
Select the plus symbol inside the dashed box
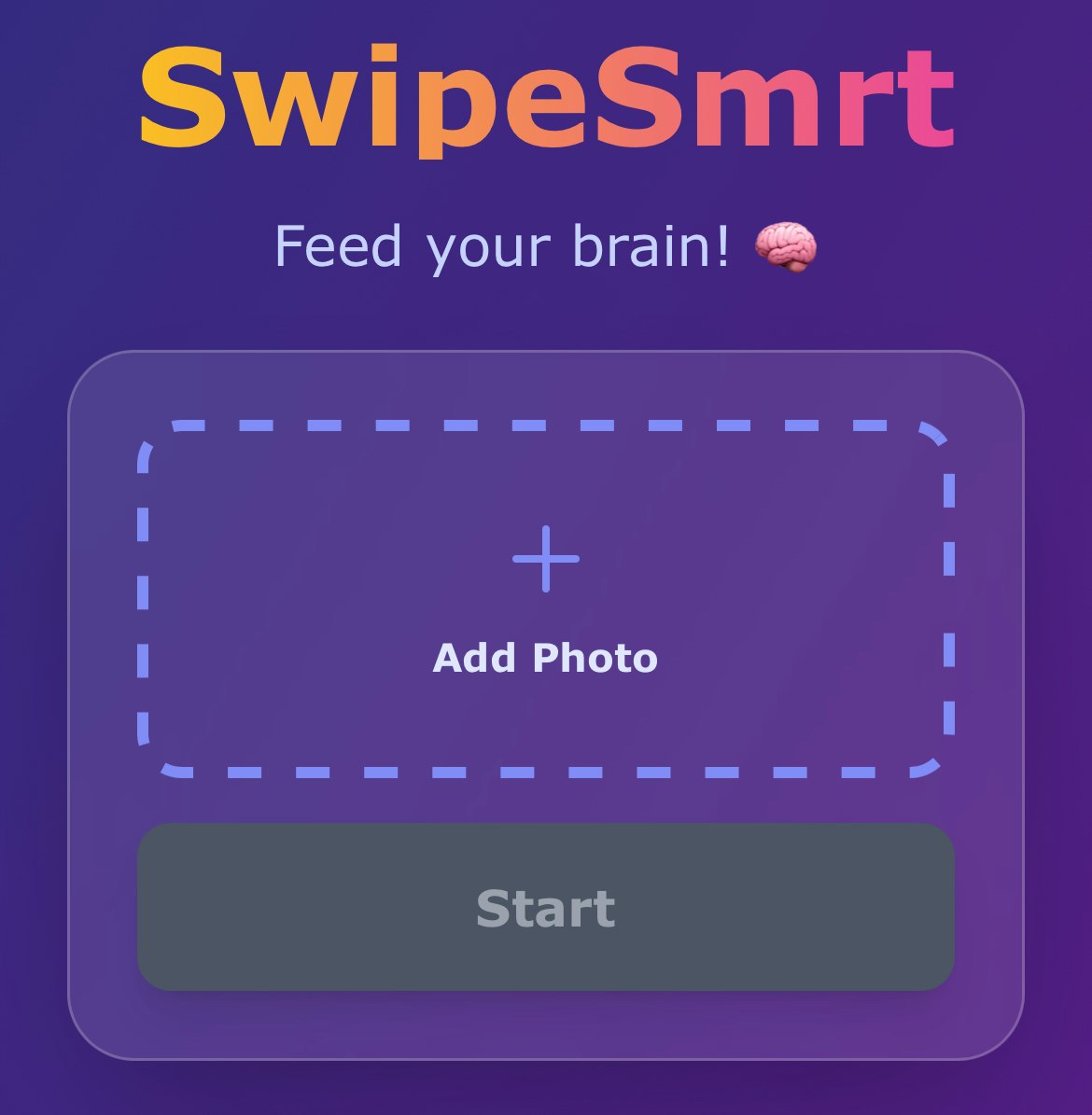pyautogui.click(x=546, y=558)
